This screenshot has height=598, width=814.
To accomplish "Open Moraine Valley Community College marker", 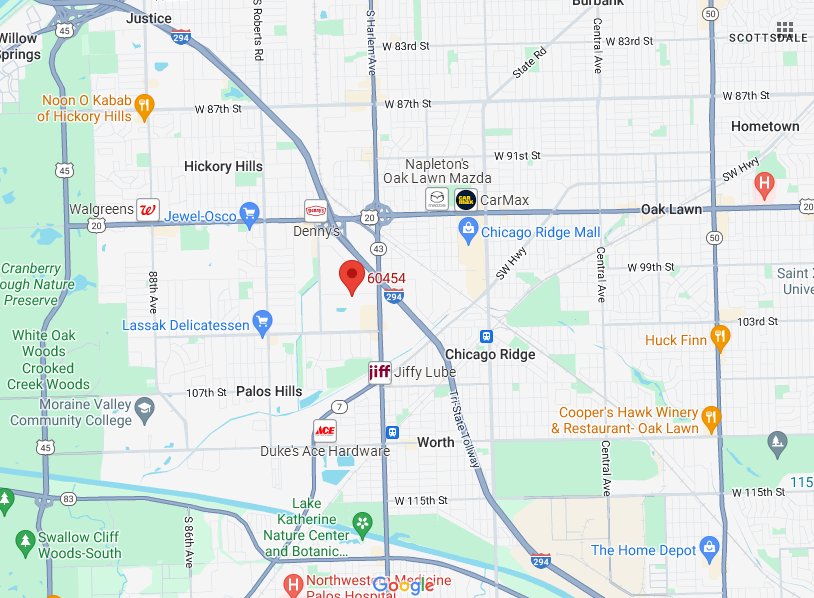I will coord(145,408).
